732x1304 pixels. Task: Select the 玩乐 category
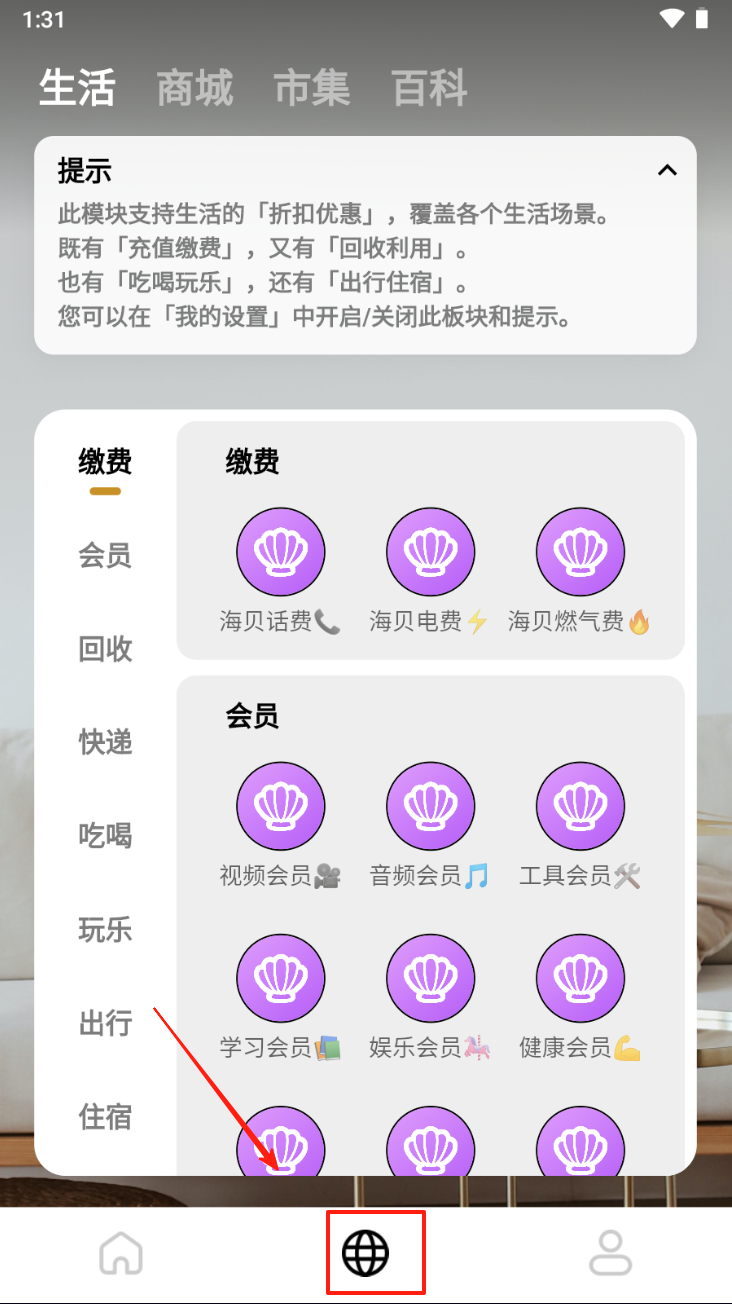point(105,929)
